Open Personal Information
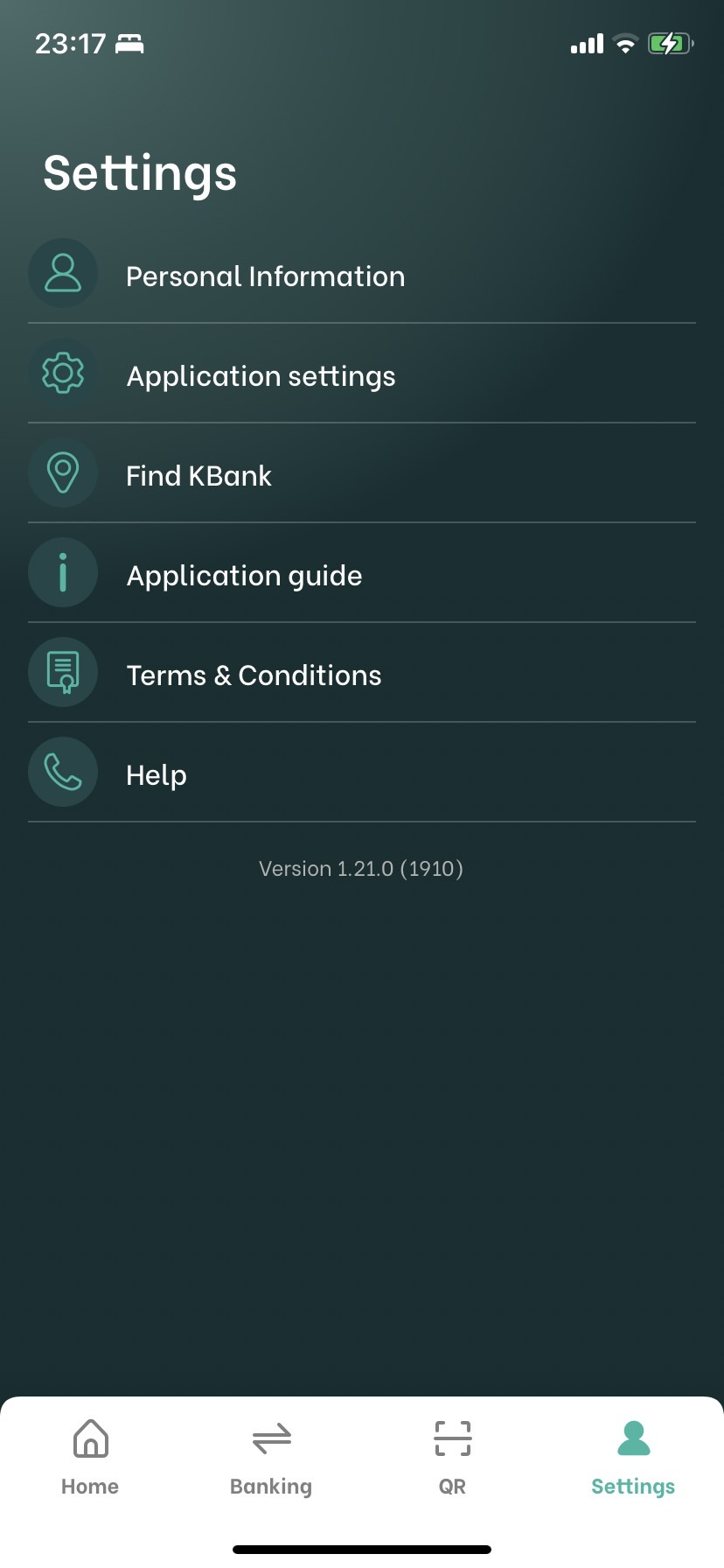Image resolution: width=724 pixels, height=1568 pixels. point(265,276)
